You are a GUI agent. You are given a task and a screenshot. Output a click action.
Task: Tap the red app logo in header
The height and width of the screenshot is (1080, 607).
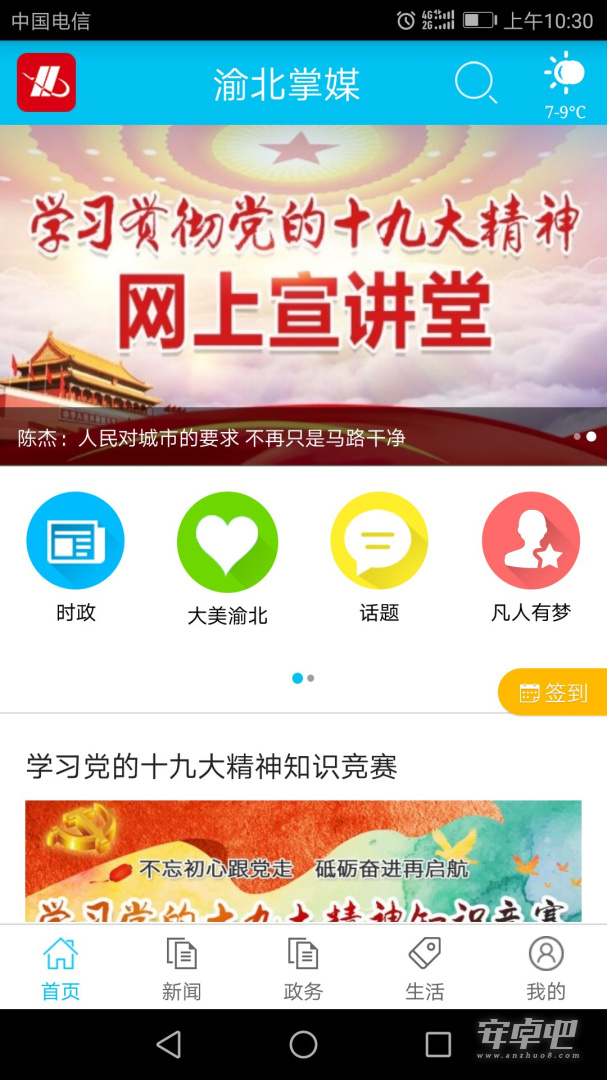[x=46, y=83]
